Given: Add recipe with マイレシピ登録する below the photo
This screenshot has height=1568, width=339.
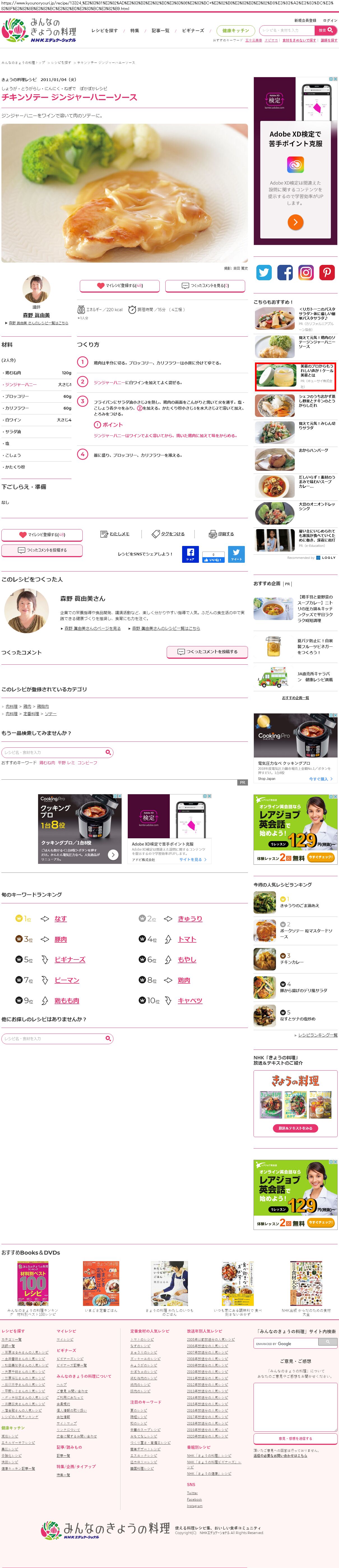Looking at the screenshot, I should (x=120, y=286).
